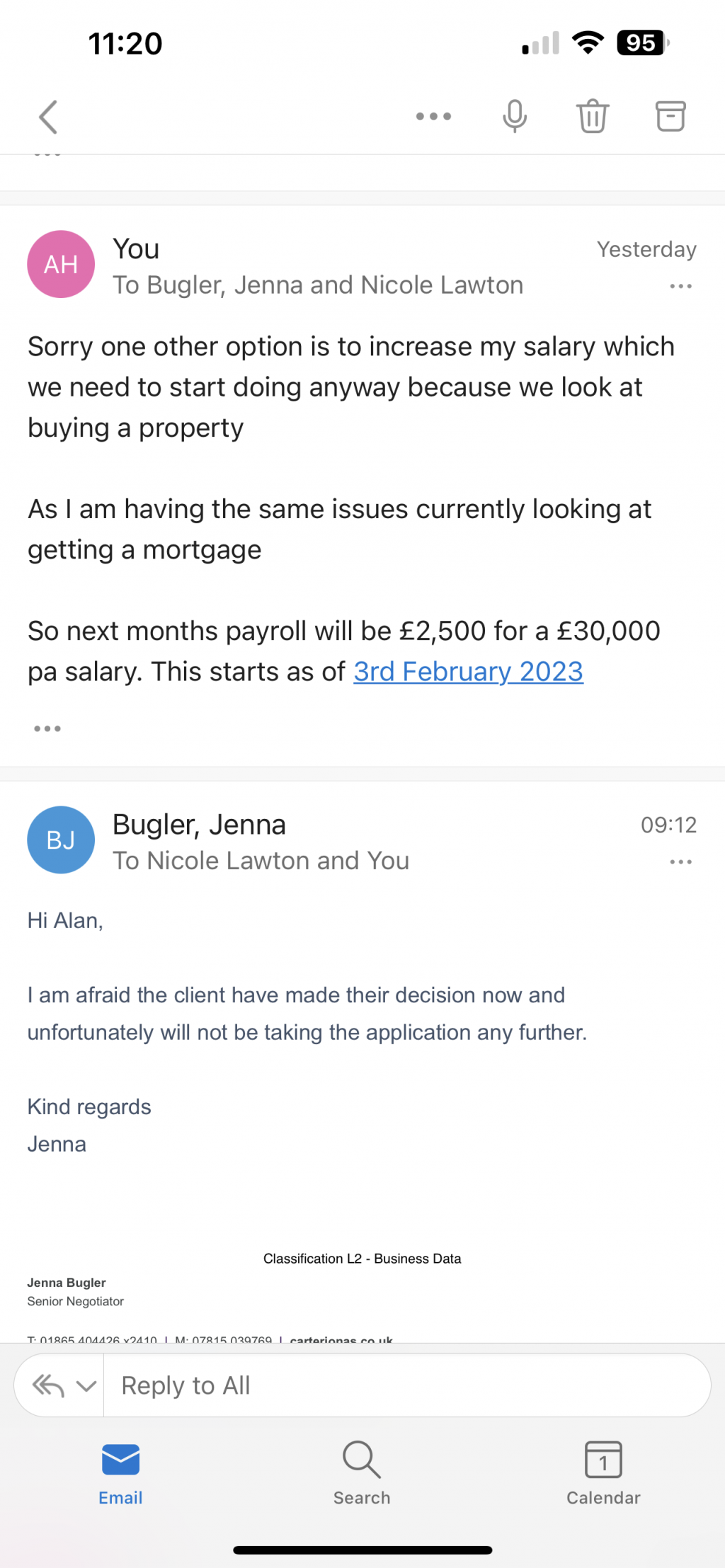Tap the Reply to All field
Screen dimensions: 725x1568
click(404, 1385)
